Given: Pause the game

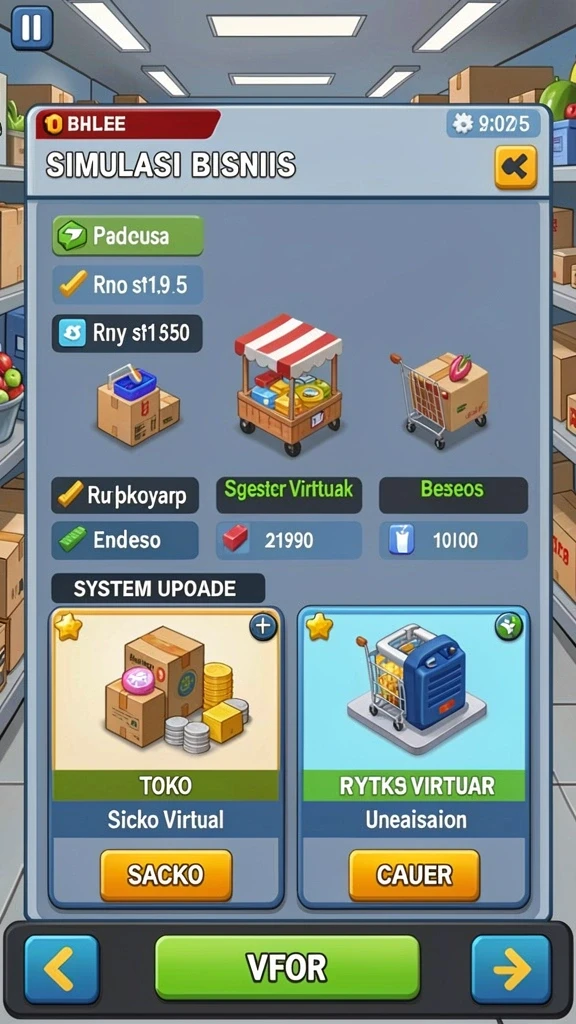Looking at the screenshot, I should pos(31,28).
